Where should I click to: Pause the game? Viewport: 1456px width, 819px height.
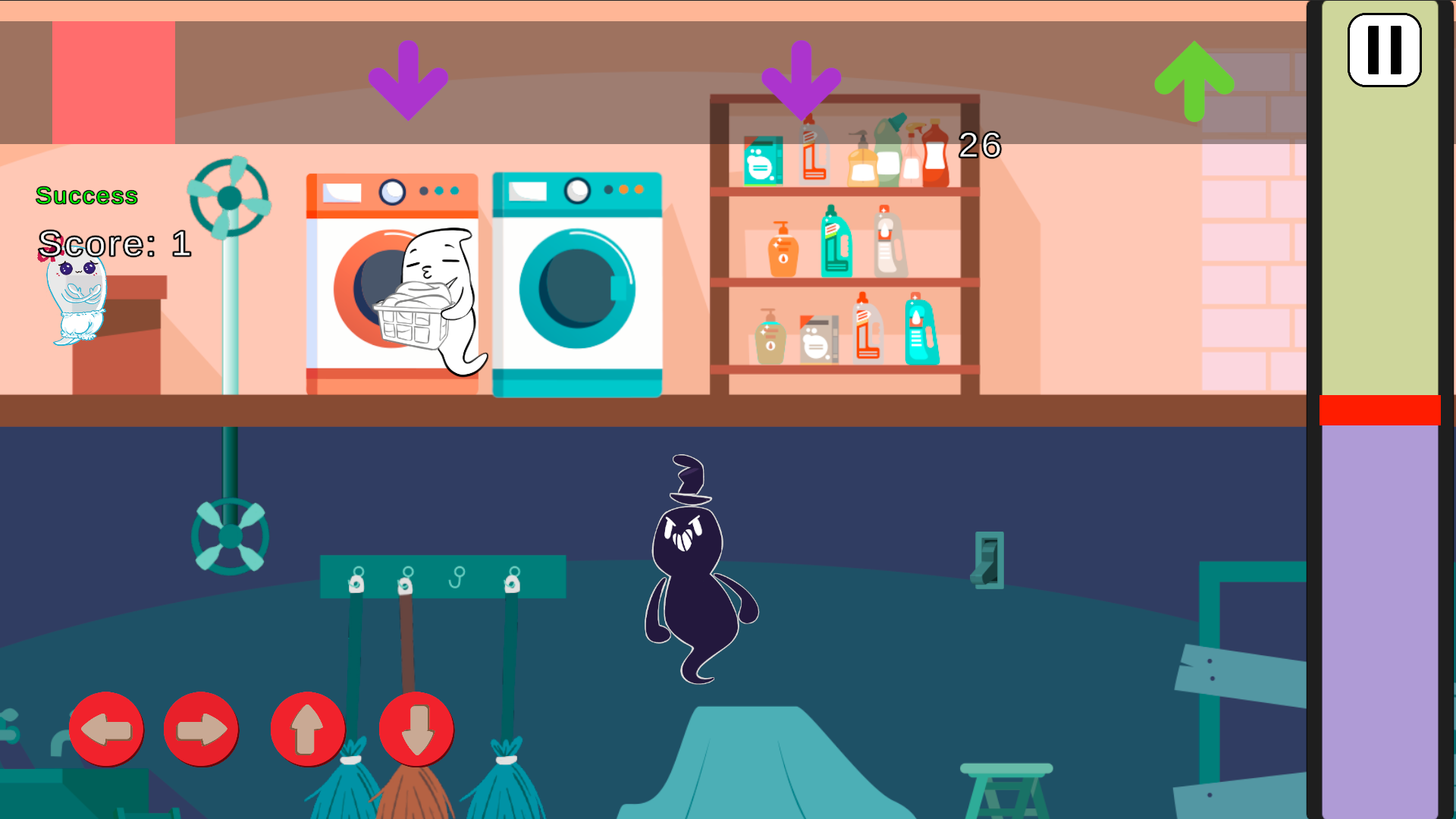point(1384,50)
